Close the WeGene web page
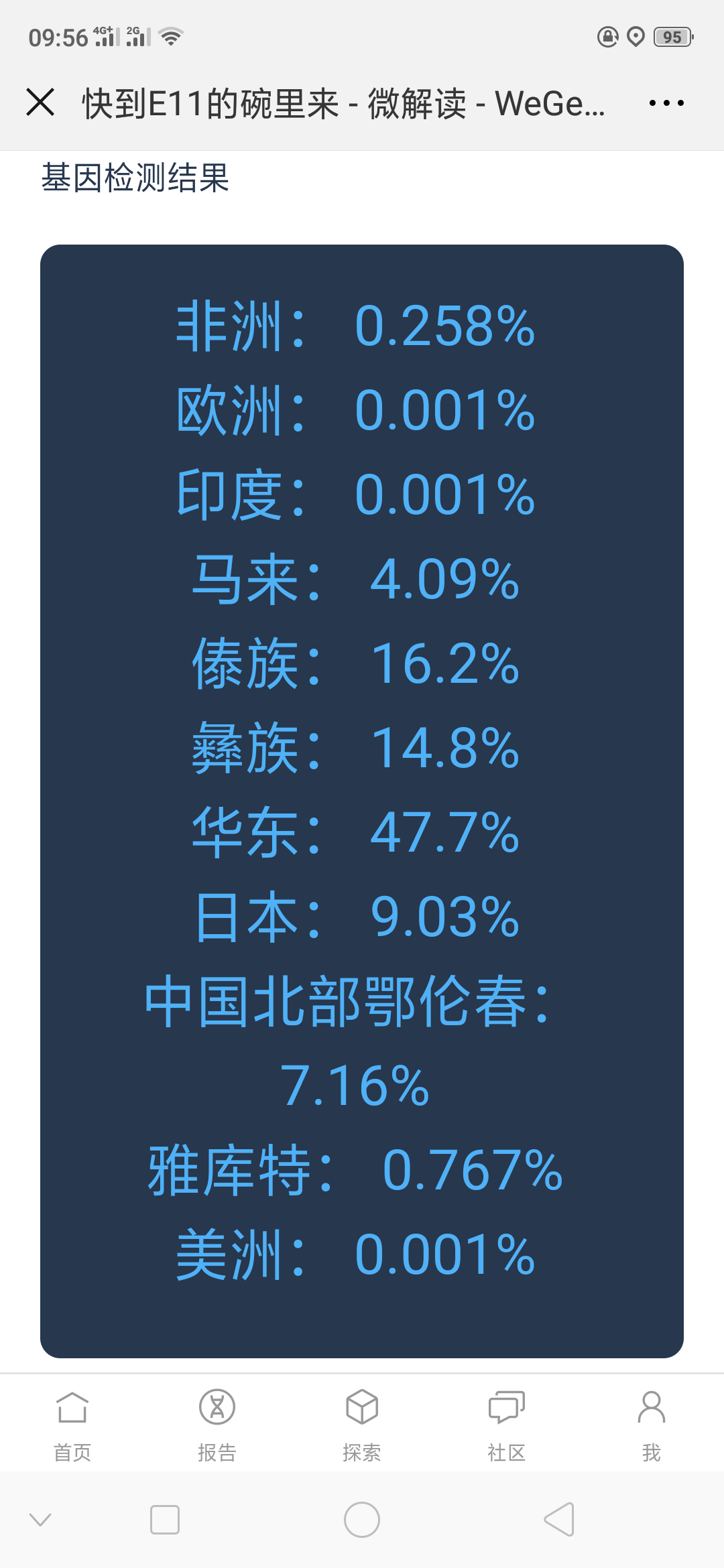Image resolution: width=724 pixels, height=1568 pixels. click(x=40, y=103)
